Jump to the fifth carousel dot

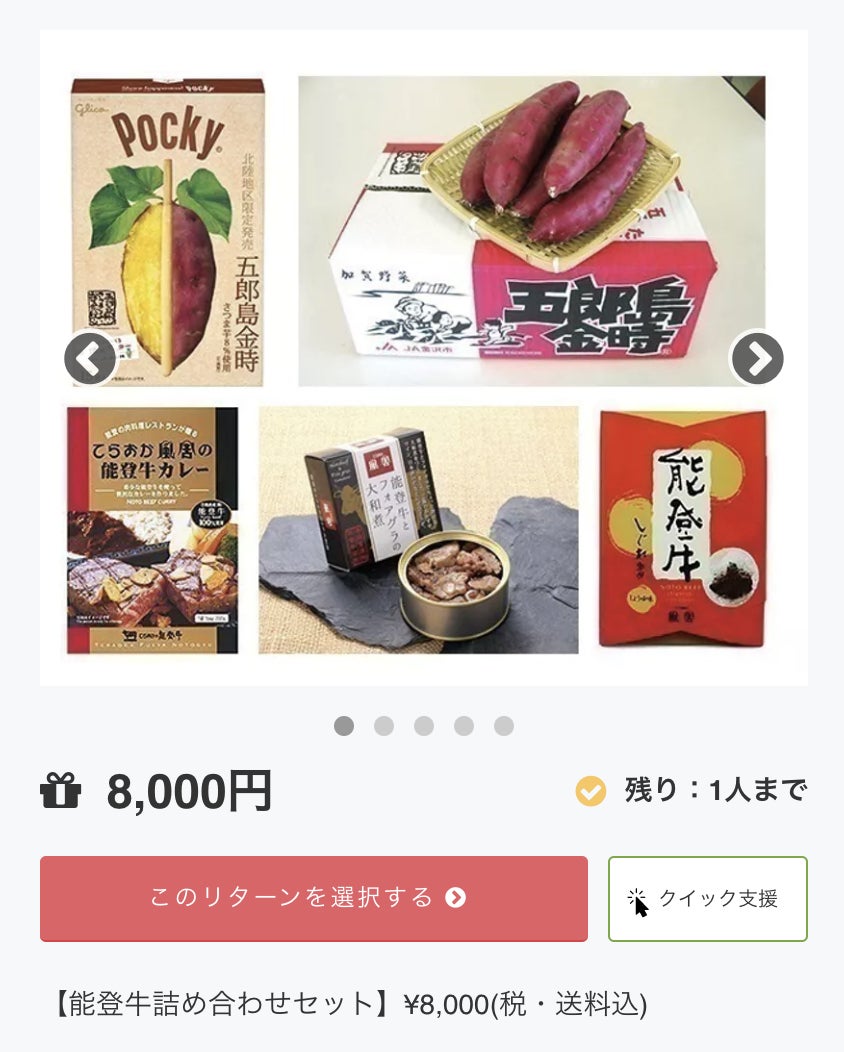pyautogui.click(x=504, y=726)
